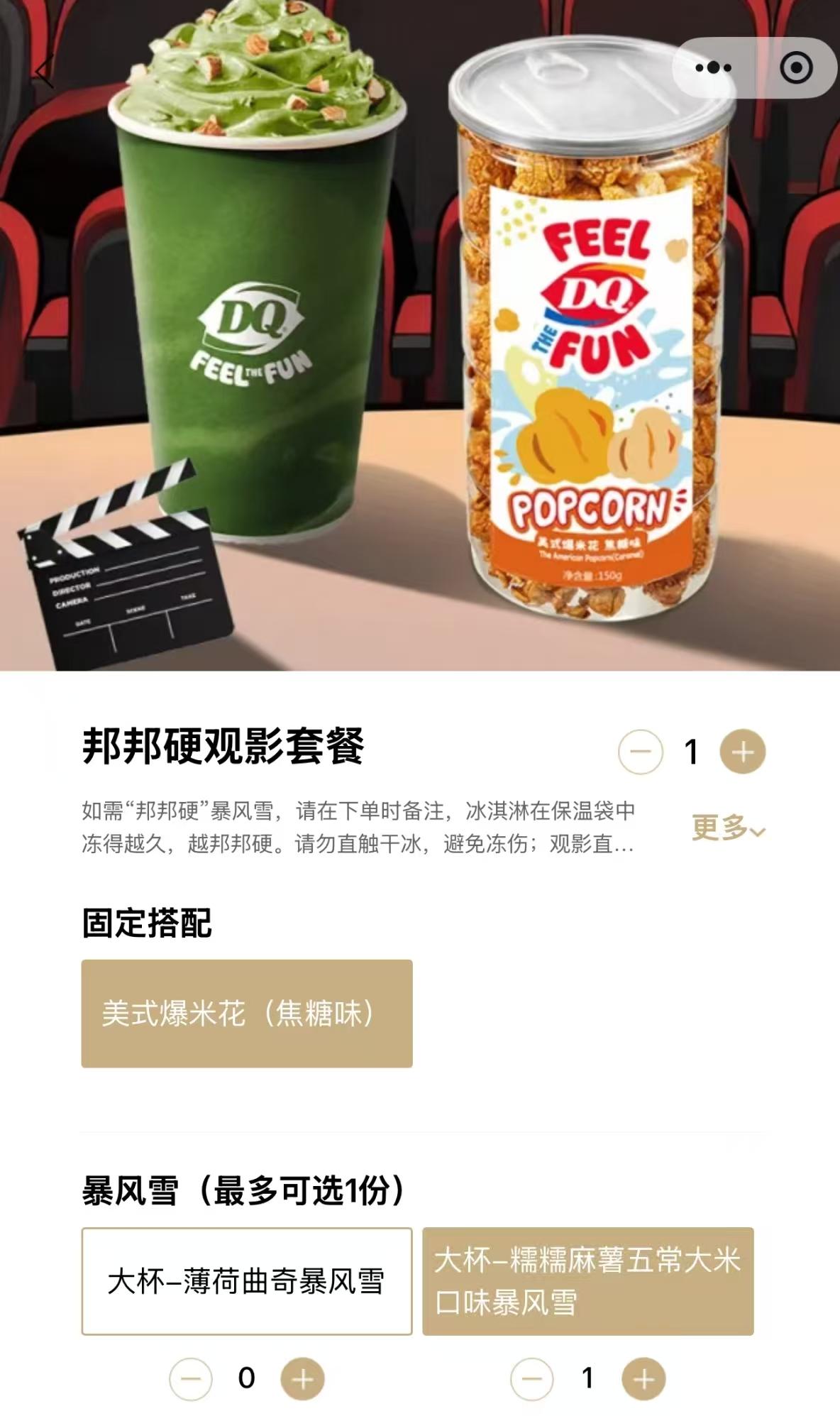840x1416 pixels.
Task: Open the mini program three-dot menu
Action: 713,68
